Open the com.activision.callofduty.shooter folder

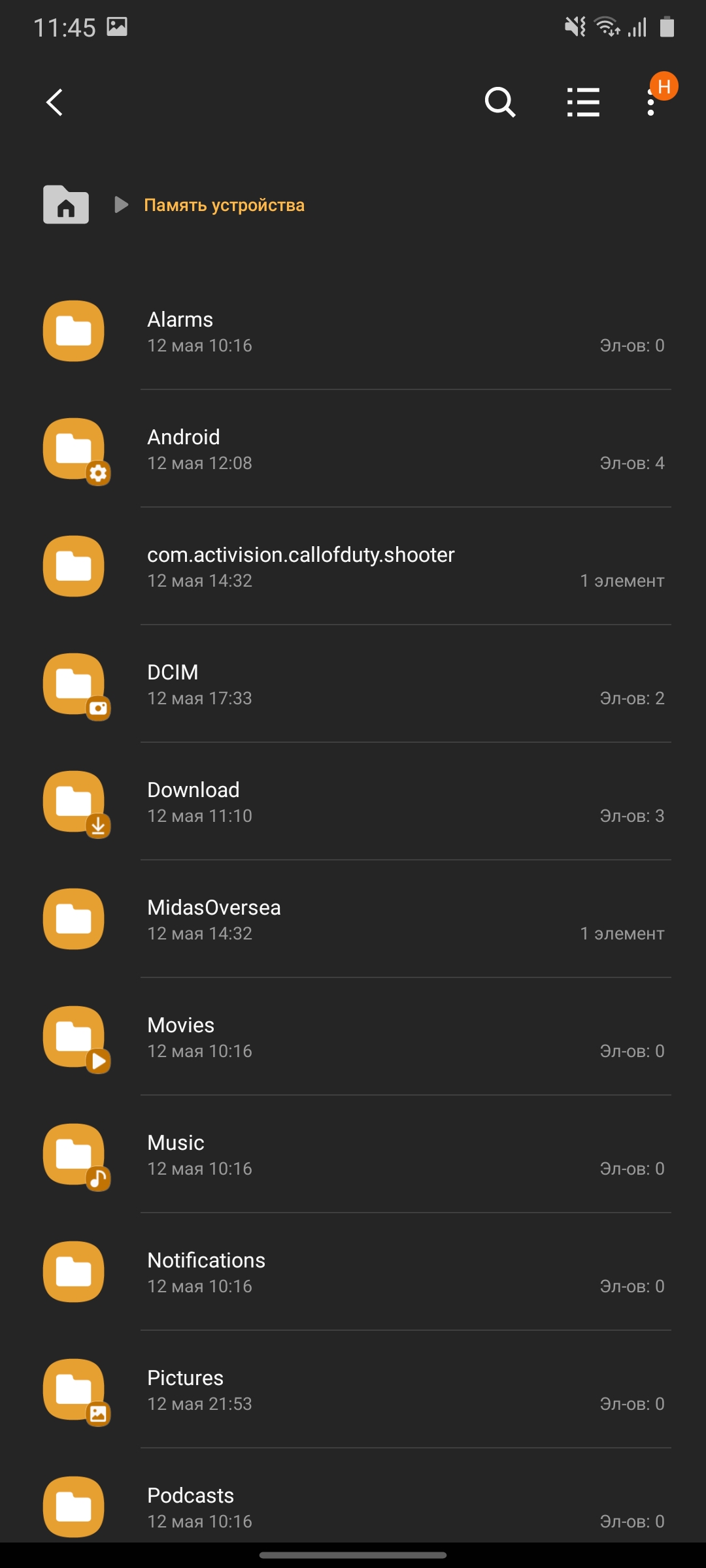[x=353, y=566]
